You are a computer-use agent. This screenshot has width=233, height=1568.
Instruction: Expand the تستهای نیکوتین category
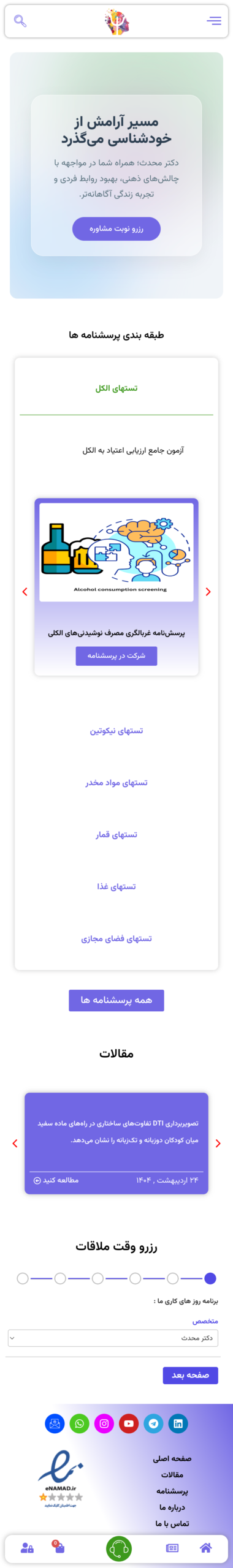pyautogui.click(x=116, y=731)
